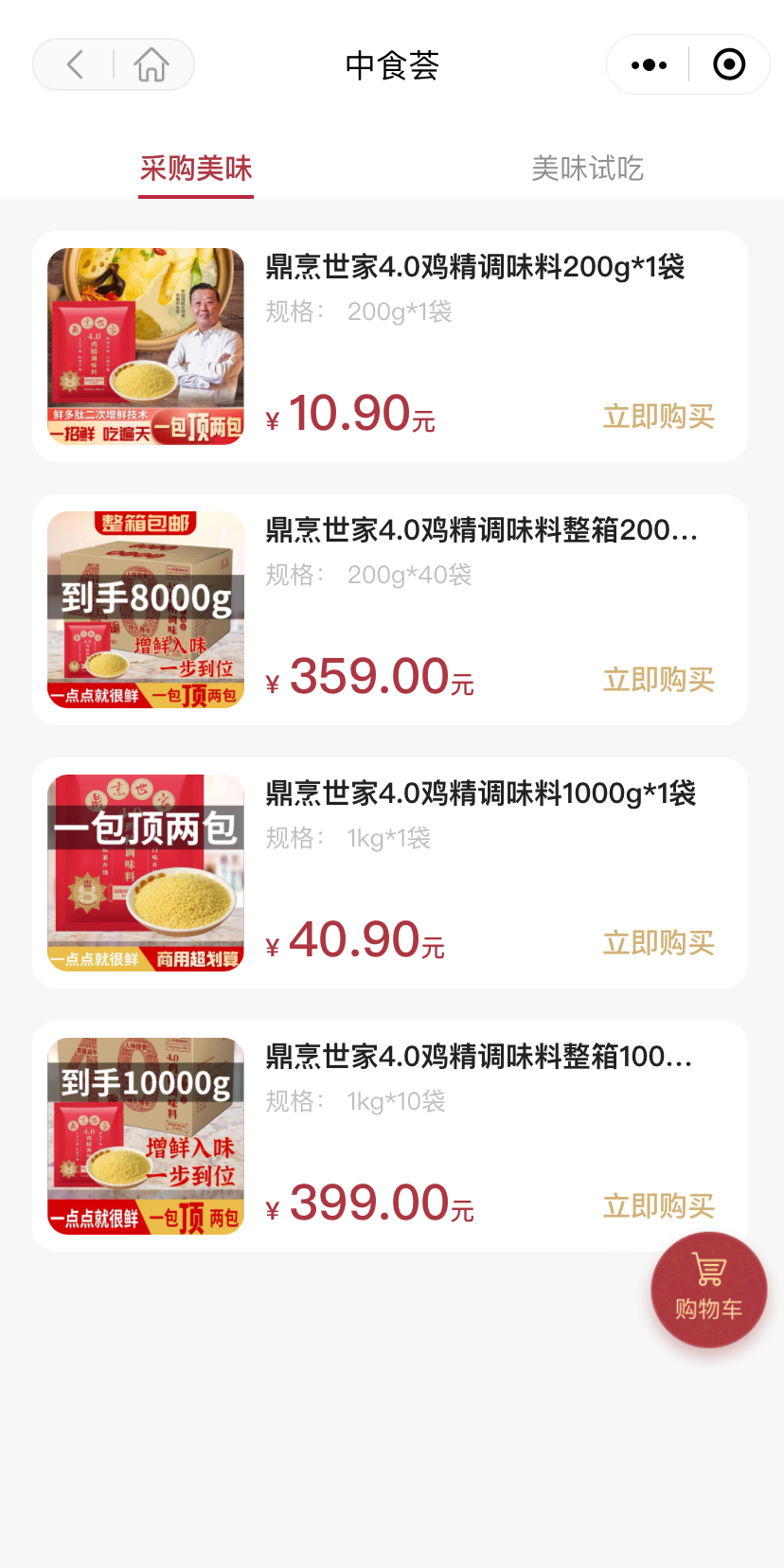Image resolution: width=784 pixels, height=1568 pixels.
Task: Open the 购物车 shopping cart
Action: [708, 1290]
